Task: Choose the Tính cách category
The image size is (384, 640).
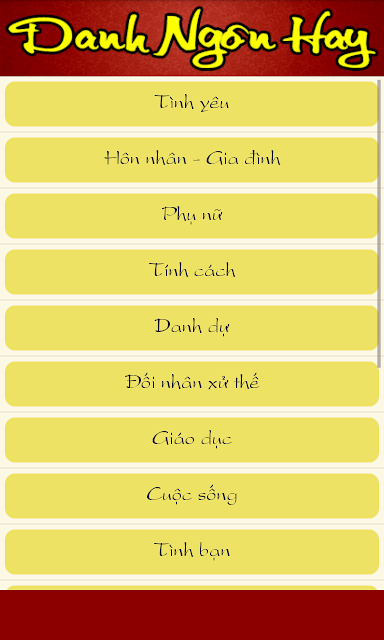Action: pos(192,272)
